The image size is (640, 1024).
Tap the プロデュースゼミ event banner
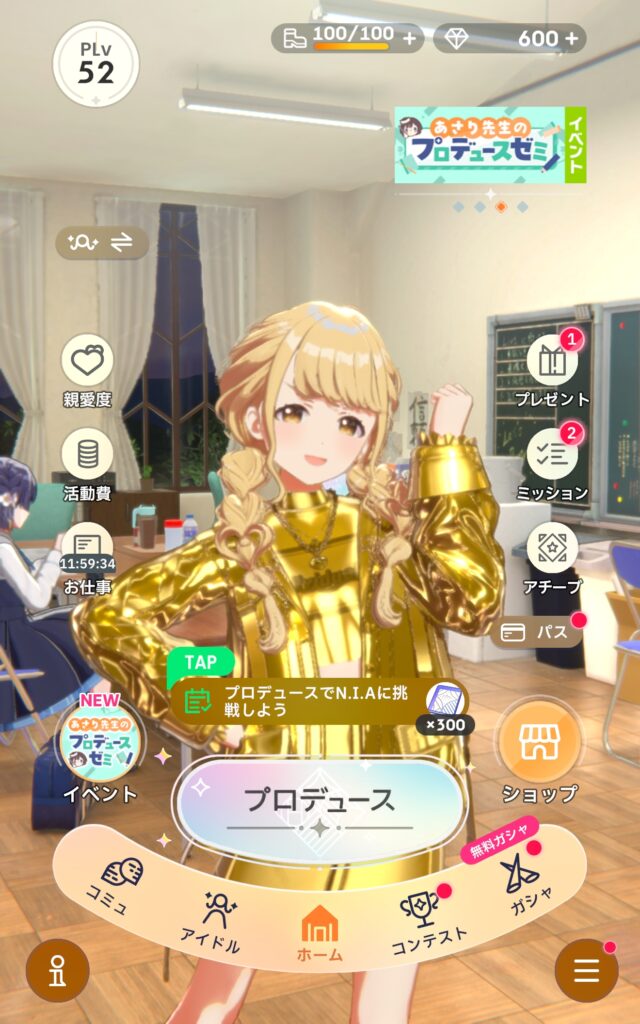click(x=490, y=145)
